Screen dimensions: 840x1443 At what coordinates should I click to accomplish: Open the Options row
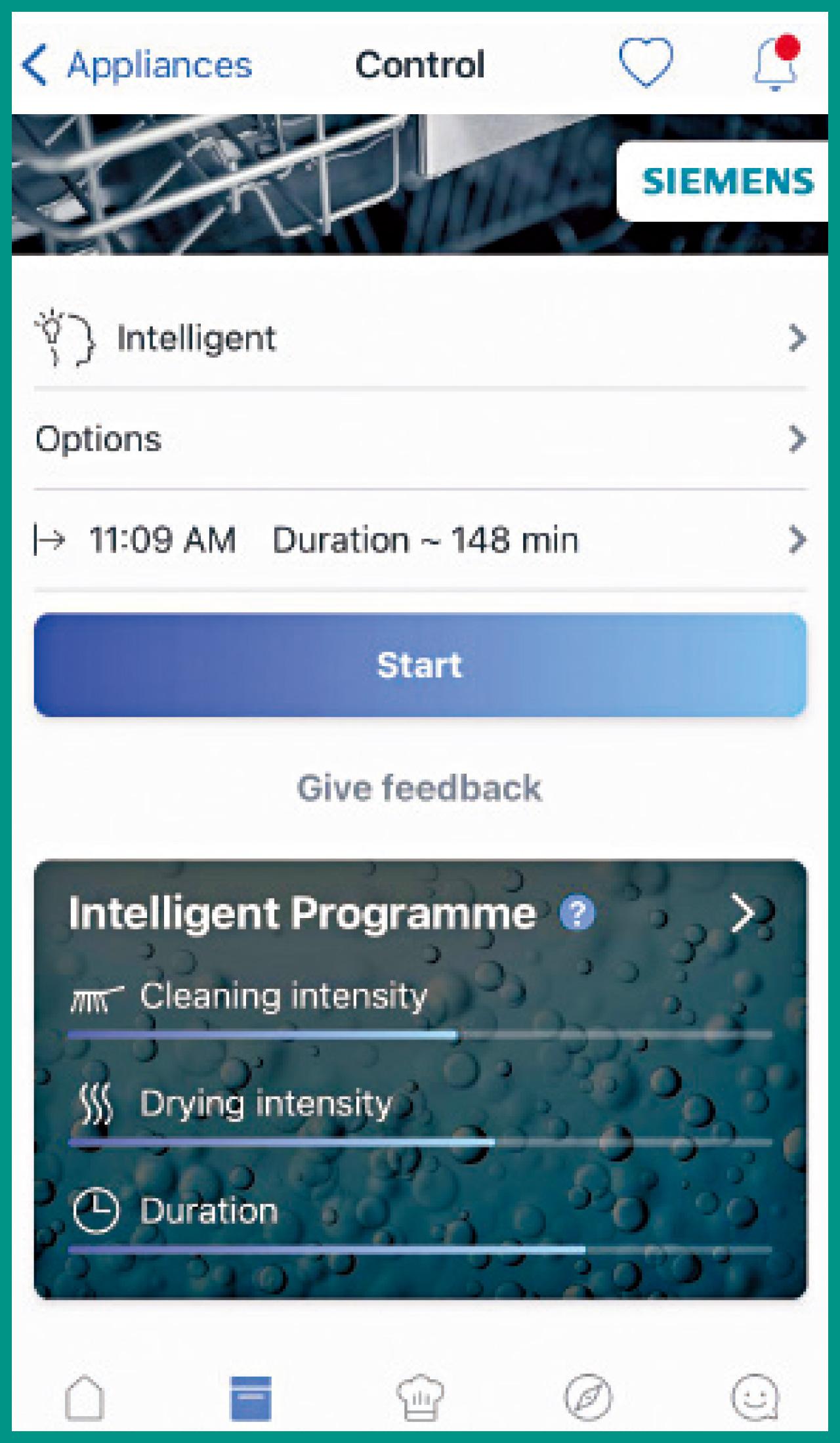click(x=420, y=439)
